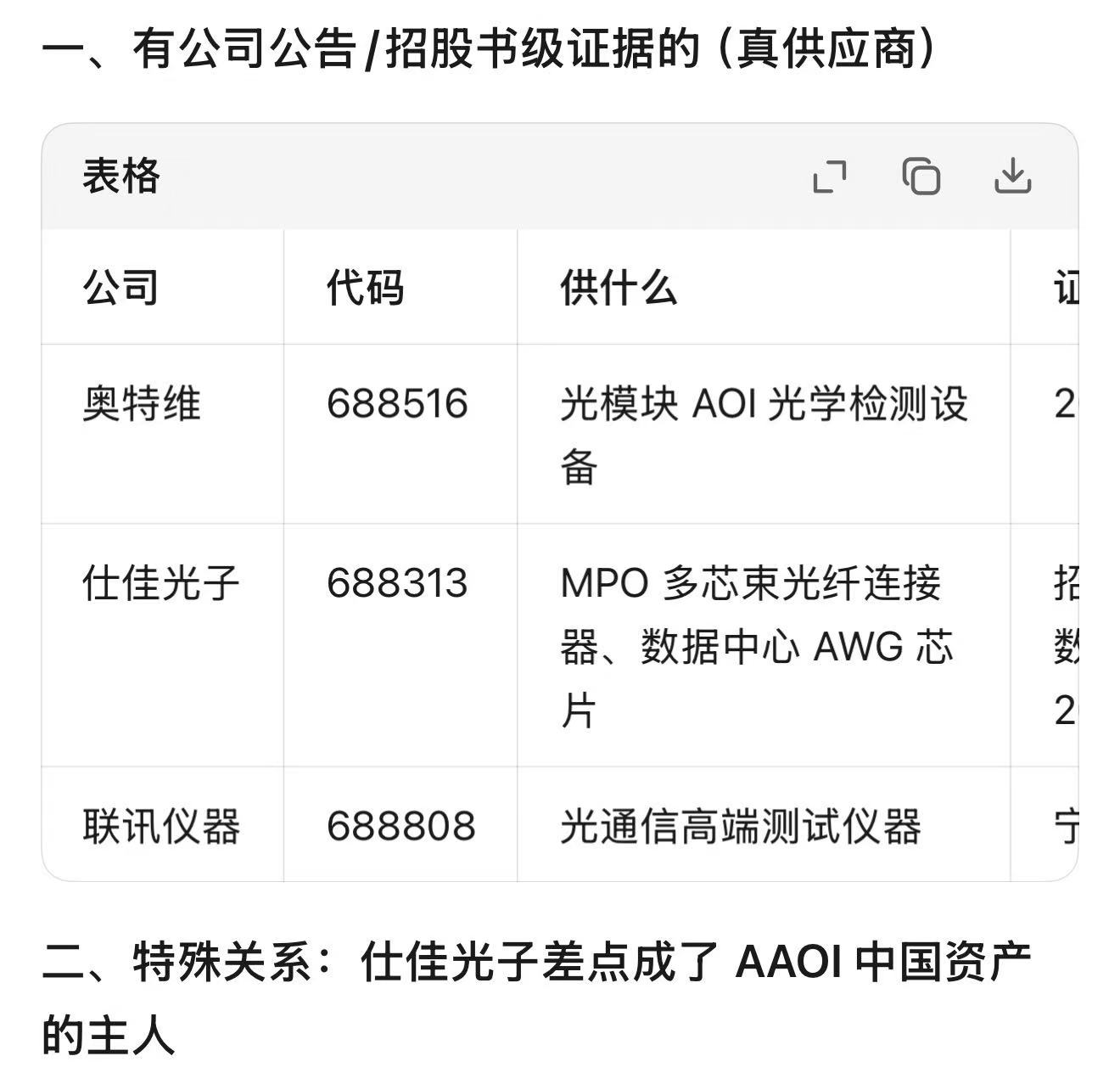Download the table

tap(1012, 177)
